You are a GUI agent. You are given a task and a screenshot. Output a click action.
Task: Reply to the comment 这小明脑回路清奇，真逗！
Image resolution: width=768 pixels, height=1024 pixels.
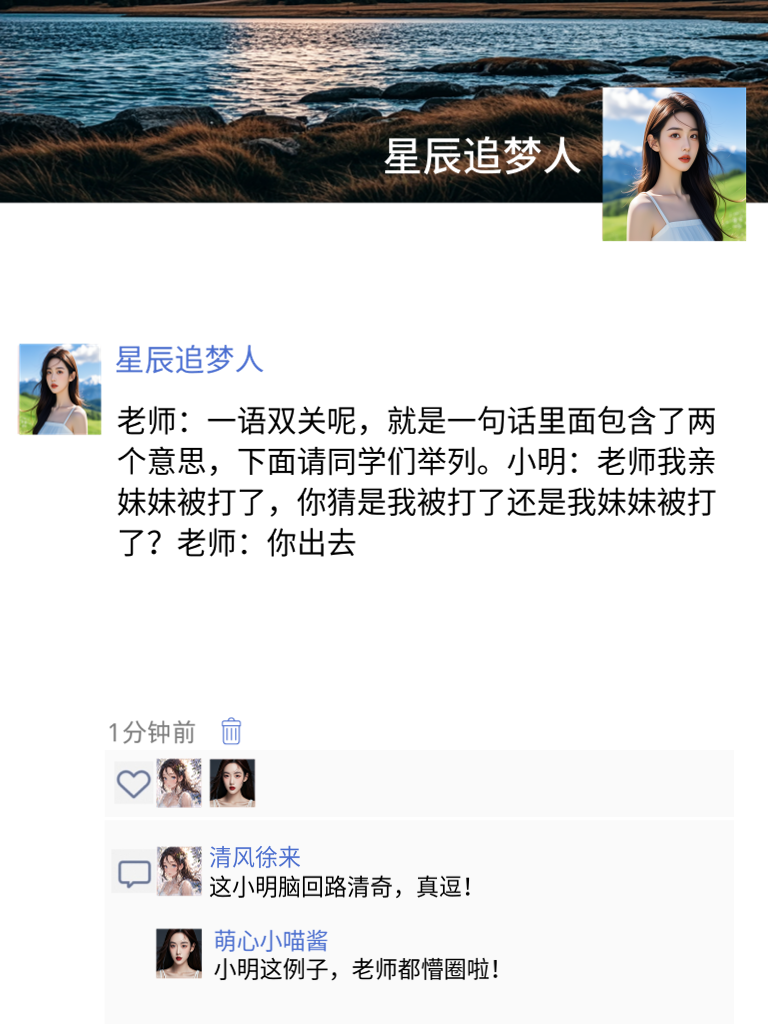(340, 886)
